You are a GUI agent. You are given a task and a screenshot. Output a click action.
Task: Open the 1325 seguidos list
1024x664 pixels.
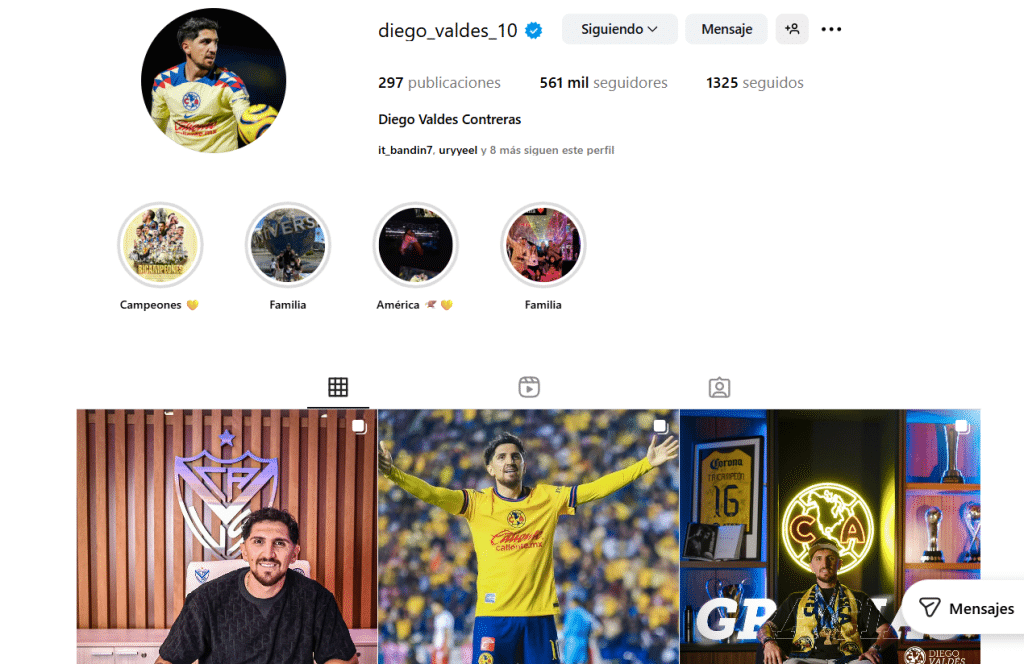(754, 83)
